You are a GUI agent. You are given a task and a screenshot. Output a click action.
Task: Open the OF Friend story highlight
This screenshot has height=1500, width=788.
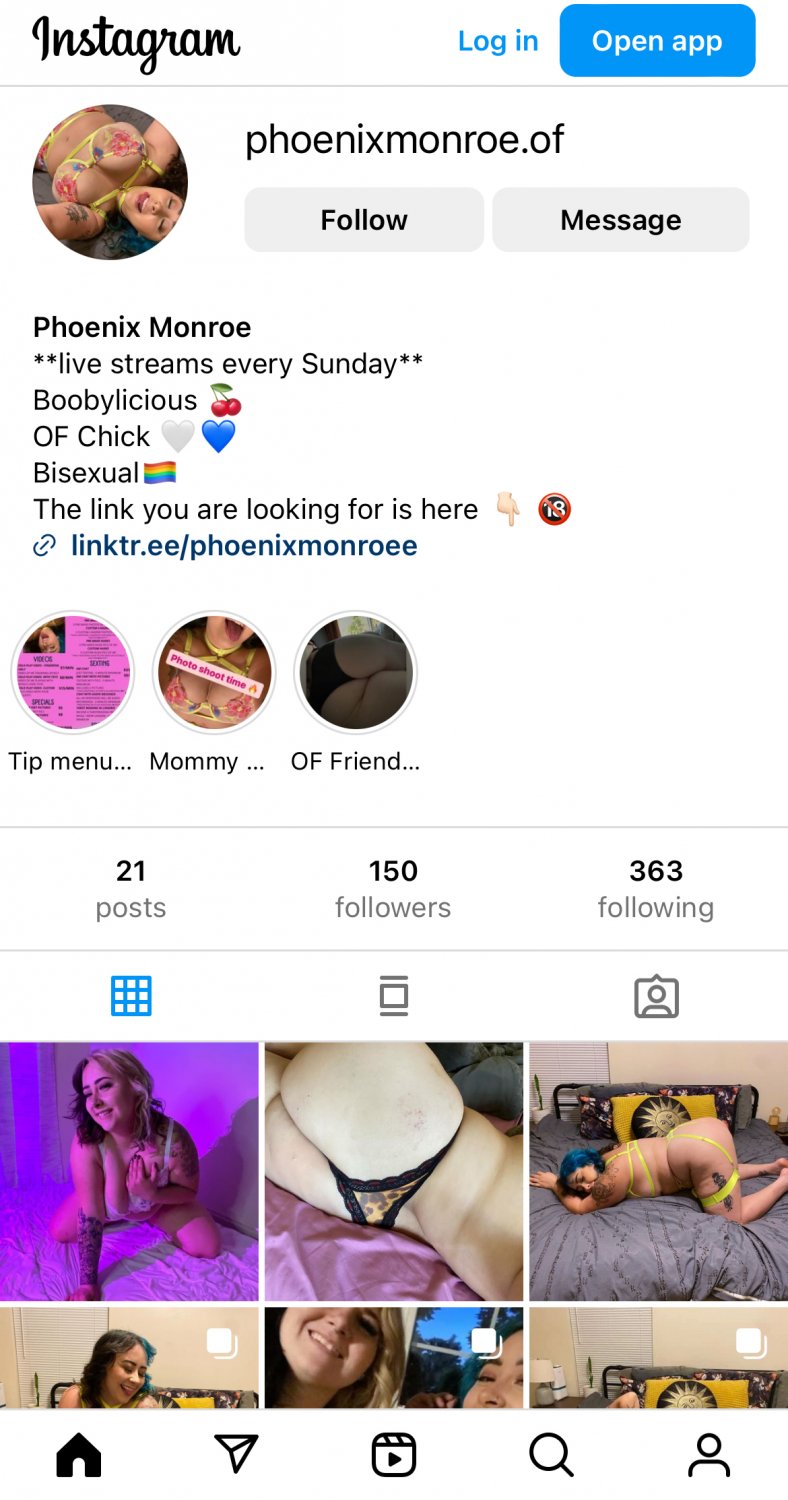[x=356, y=673]
